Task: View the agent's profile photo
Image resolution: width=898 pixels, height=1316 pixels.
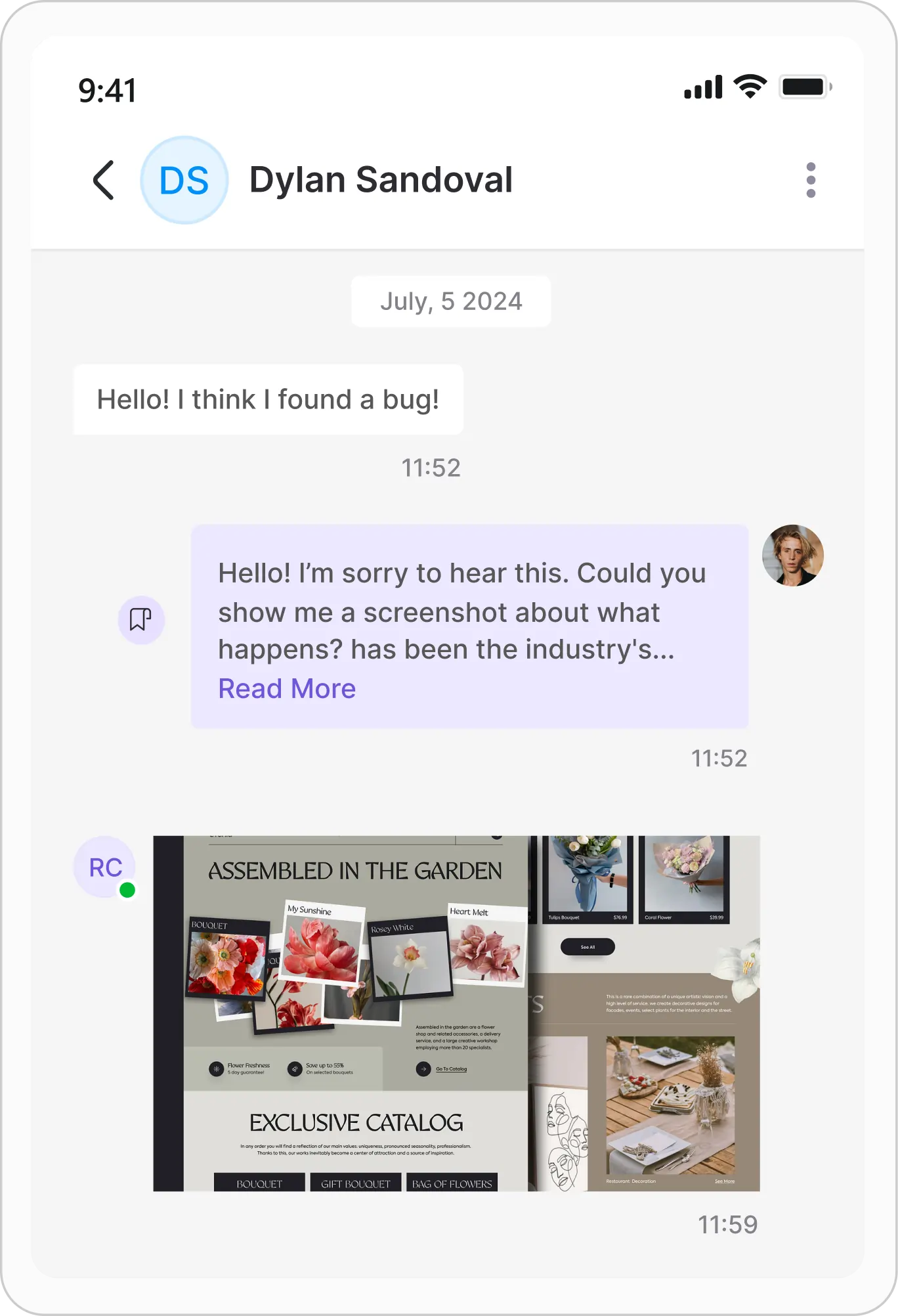Action: (x=792, y=556)
